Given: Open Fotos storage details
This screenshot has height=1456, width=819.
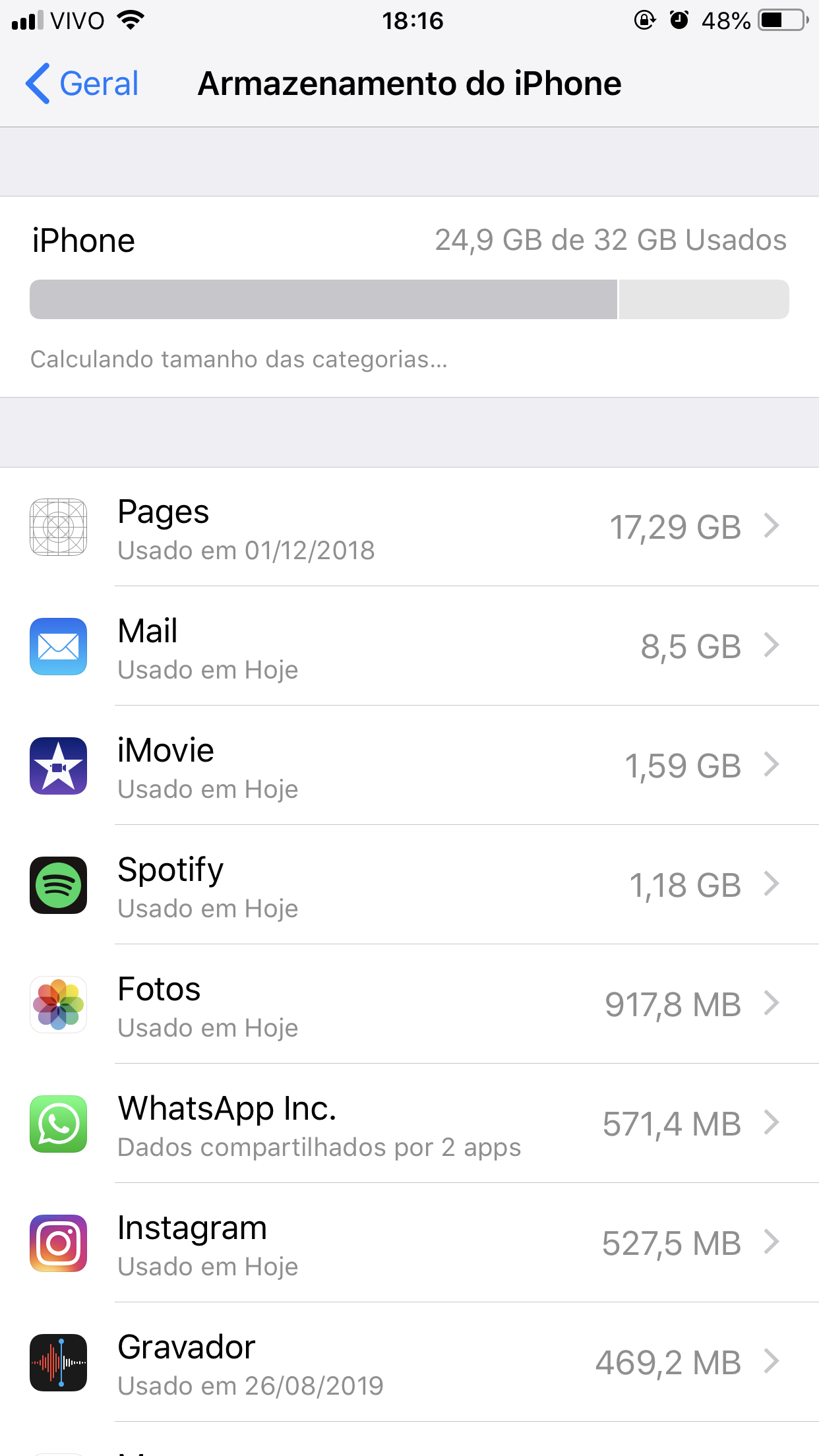Looking at the screenshot, I should click(x=409, y=1004).
